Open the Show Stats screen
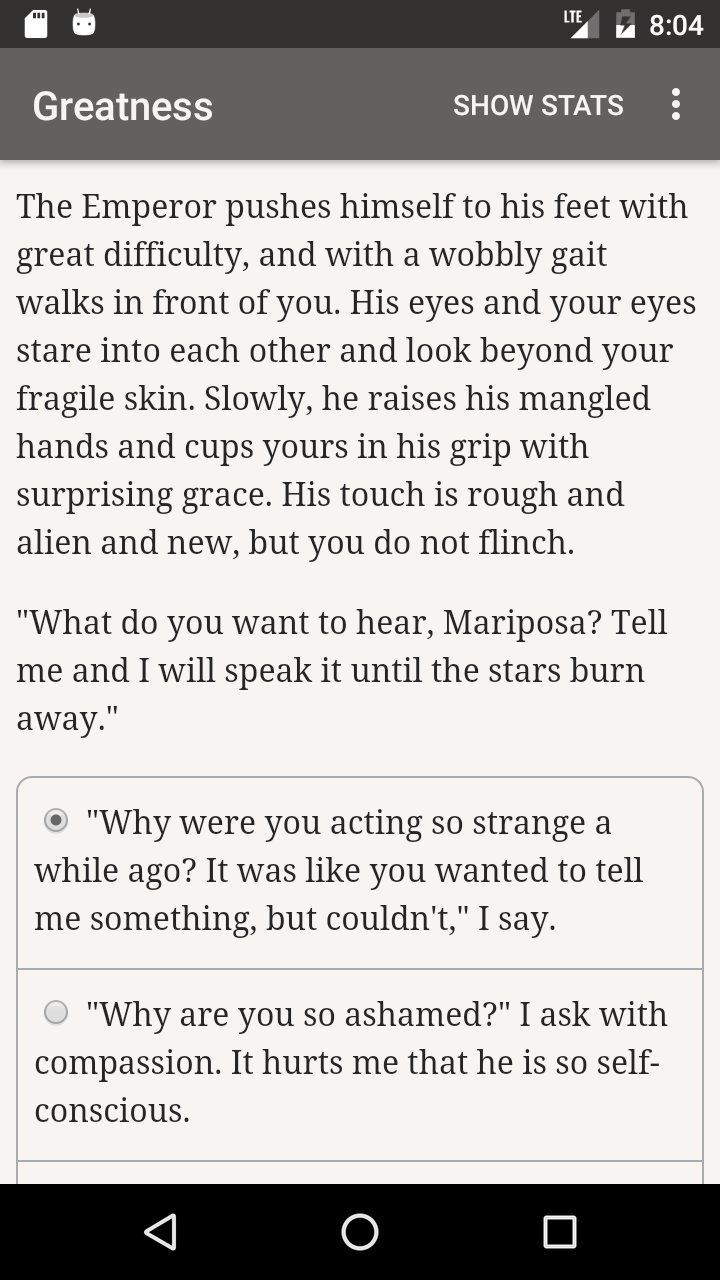Screen dimensions: 720x1280 coord(538,105)
